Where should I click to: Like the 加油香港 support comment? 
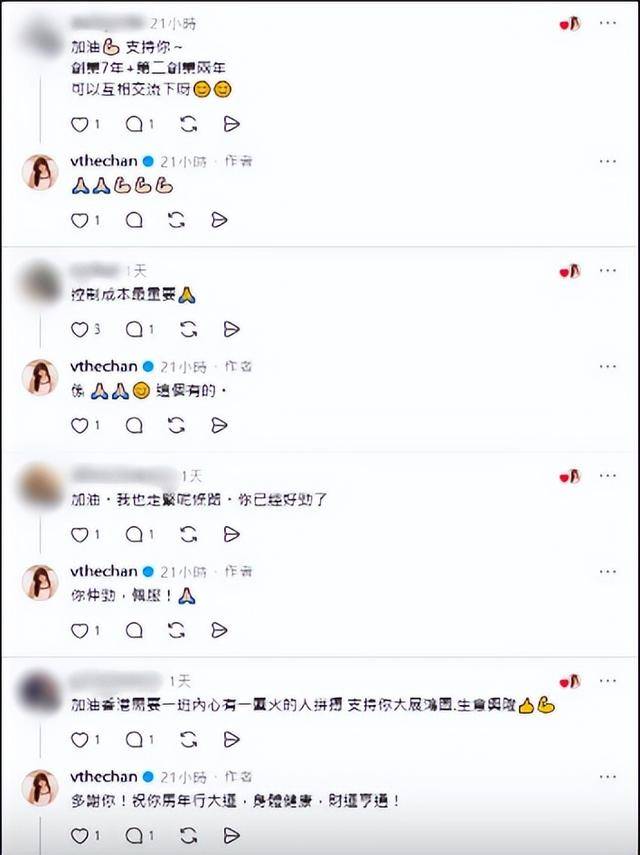click(x=81, y=739)
